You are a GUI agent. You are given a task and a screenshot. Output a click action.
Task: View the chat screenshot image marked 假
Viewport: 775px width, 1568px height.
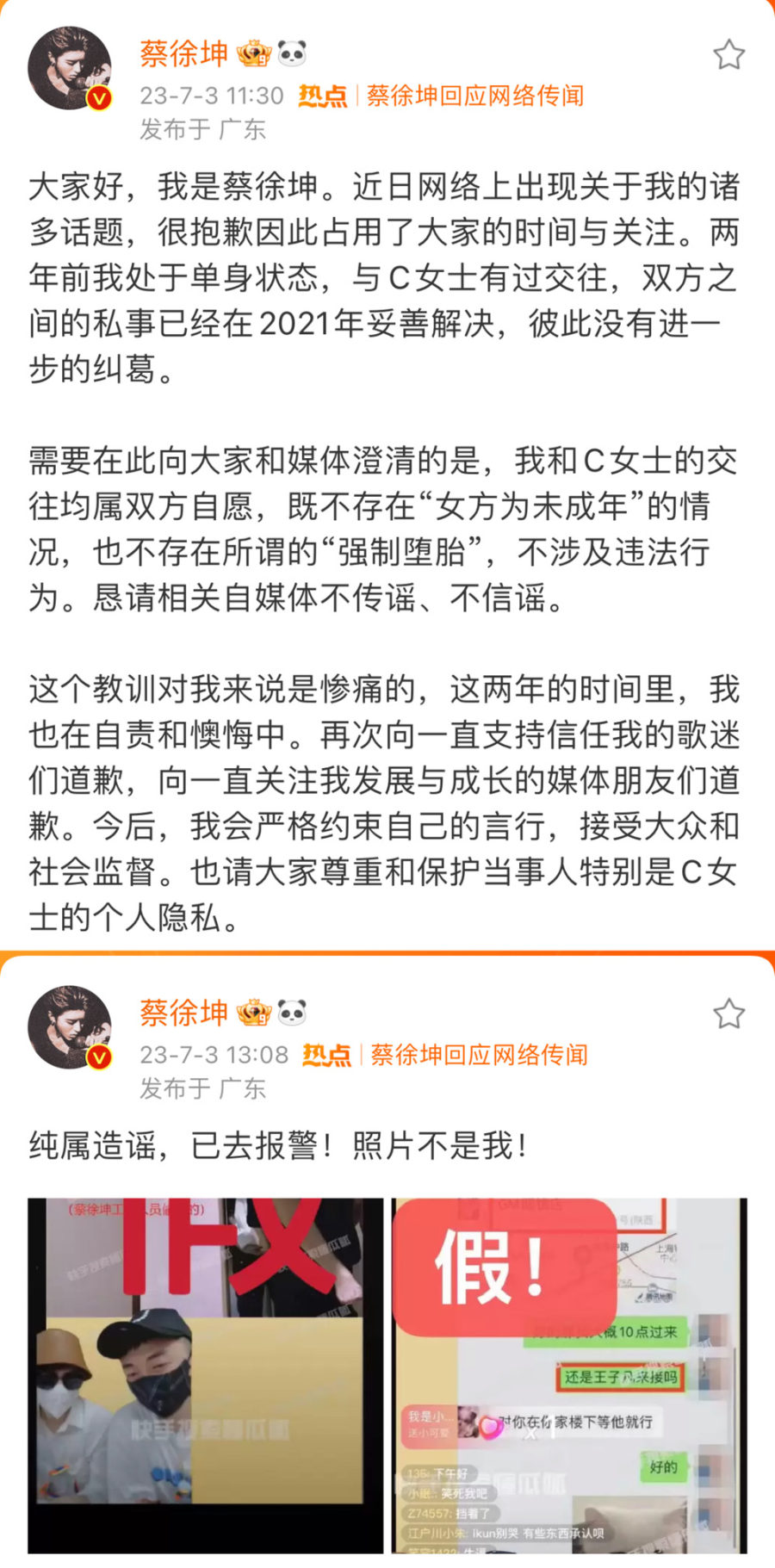[x=570, y=1375]
